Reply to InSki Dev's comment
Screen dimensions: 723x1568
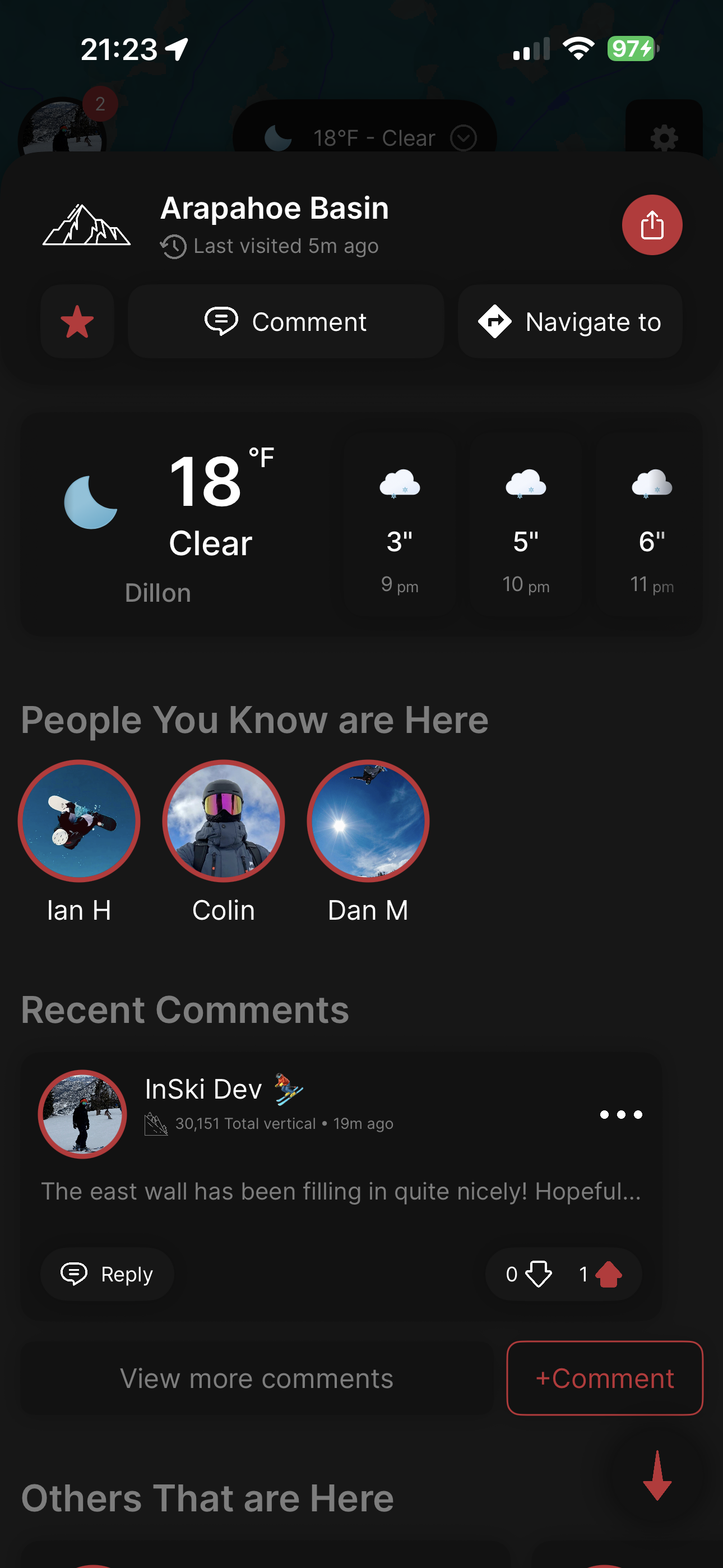point(107,1274)
